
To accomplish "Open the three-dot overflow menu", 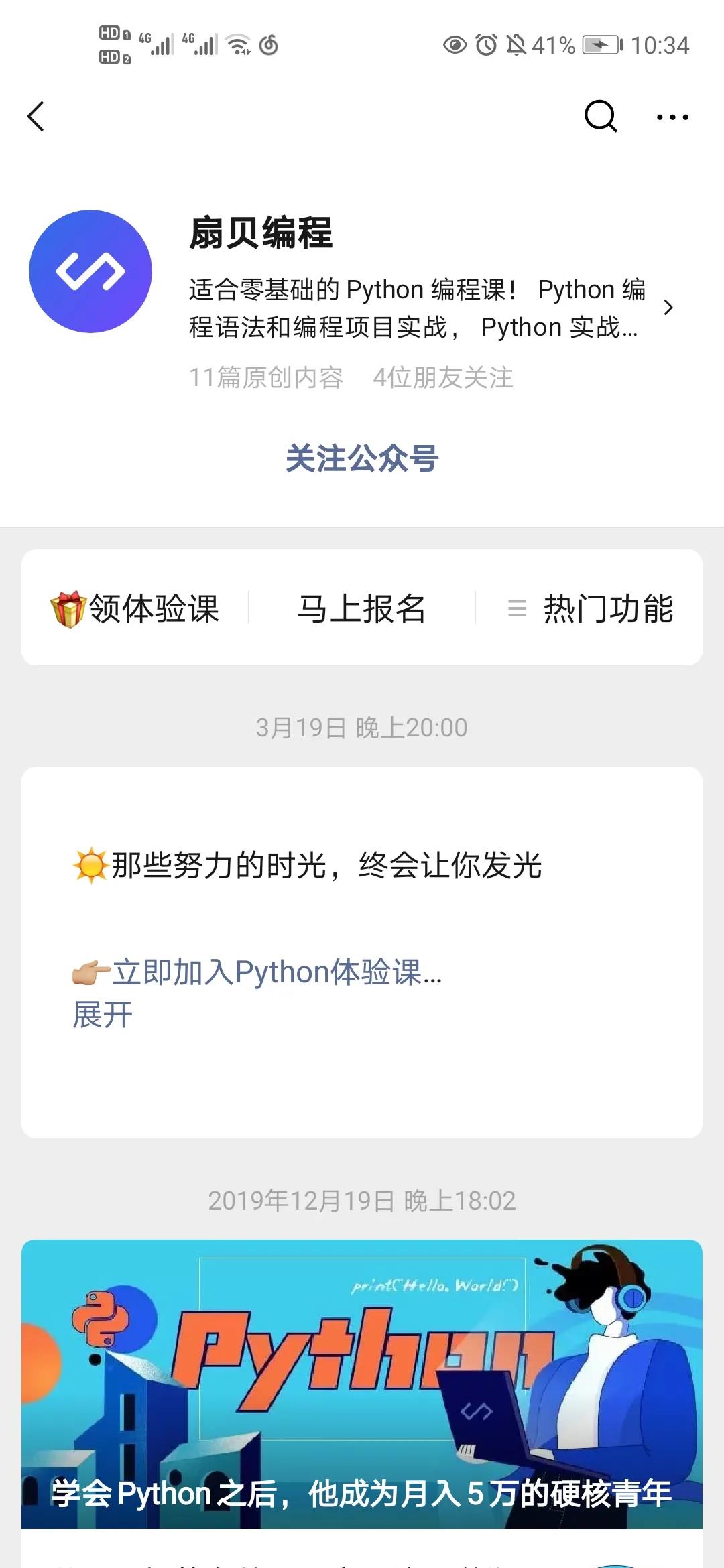I will 672,117.
